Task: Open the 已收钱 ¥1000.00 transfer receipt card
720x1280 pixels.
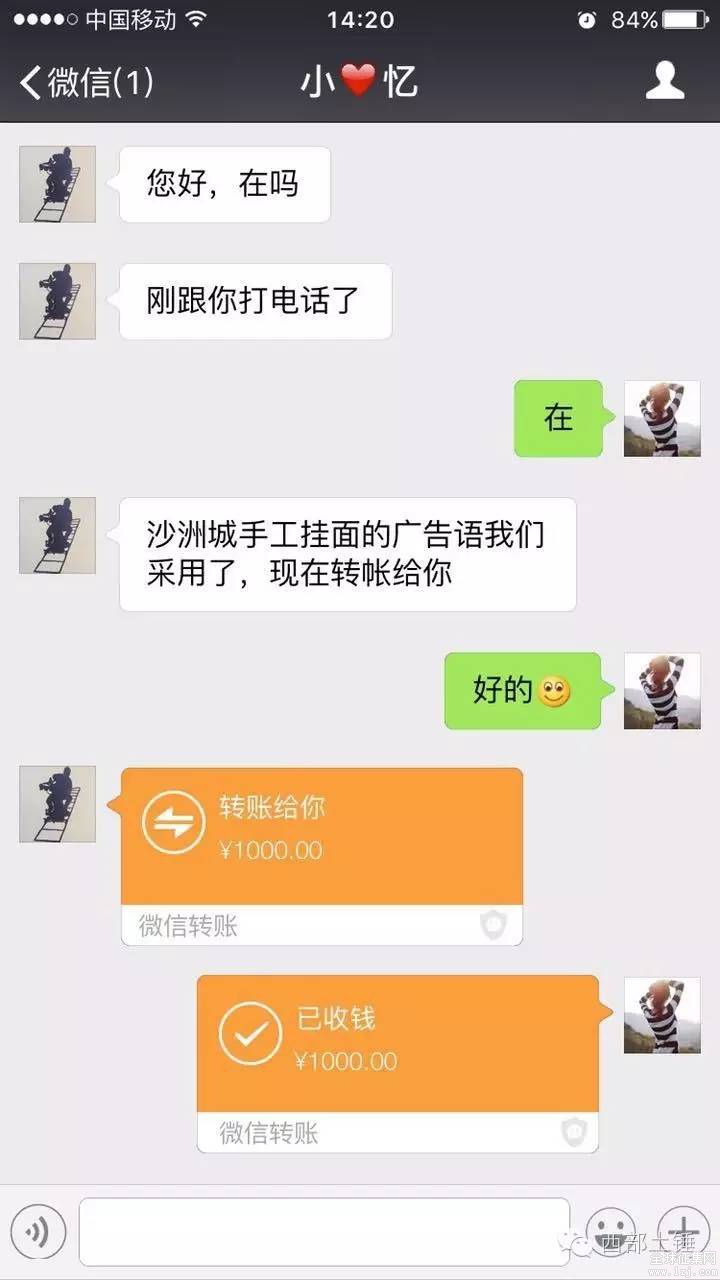Action: 397,1045
